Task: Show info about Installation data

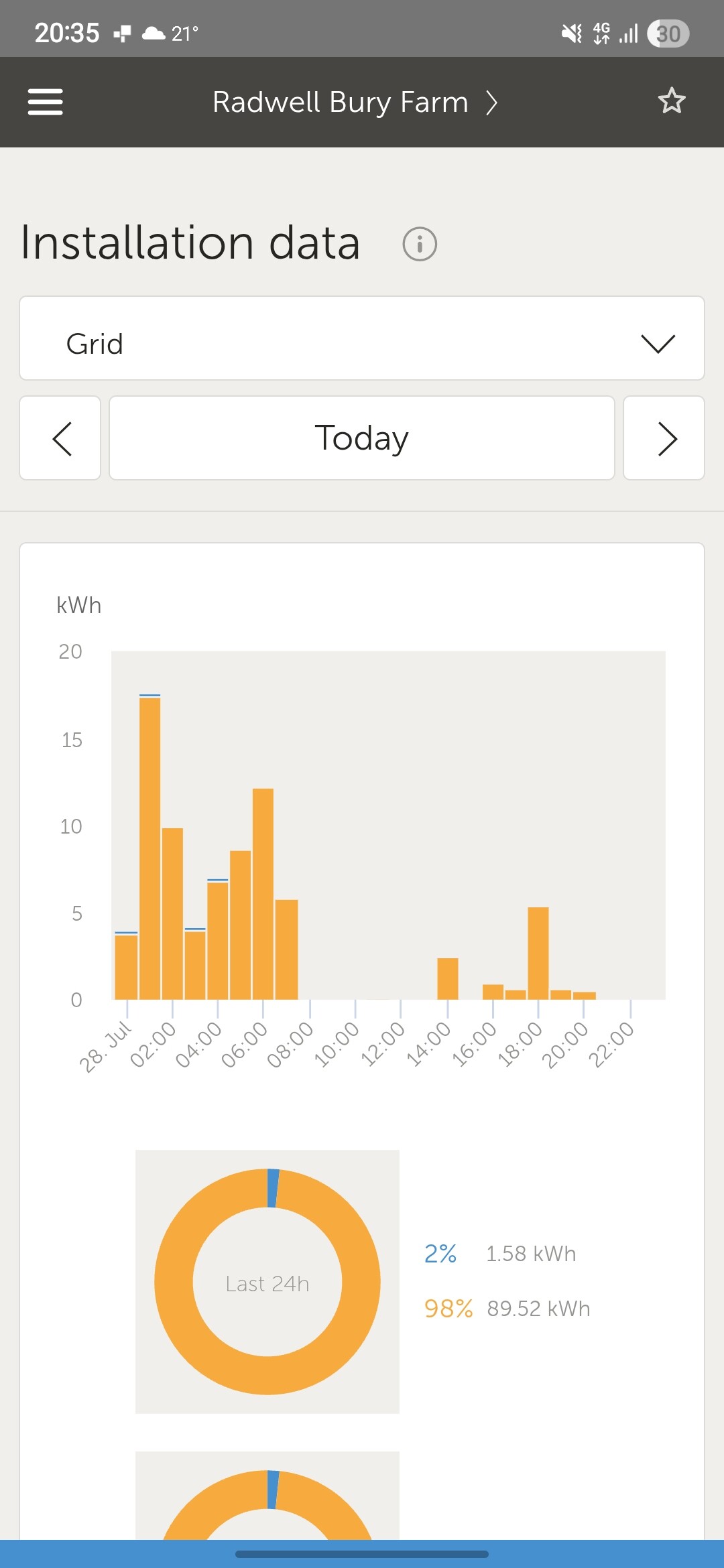Action: [420, 244]
